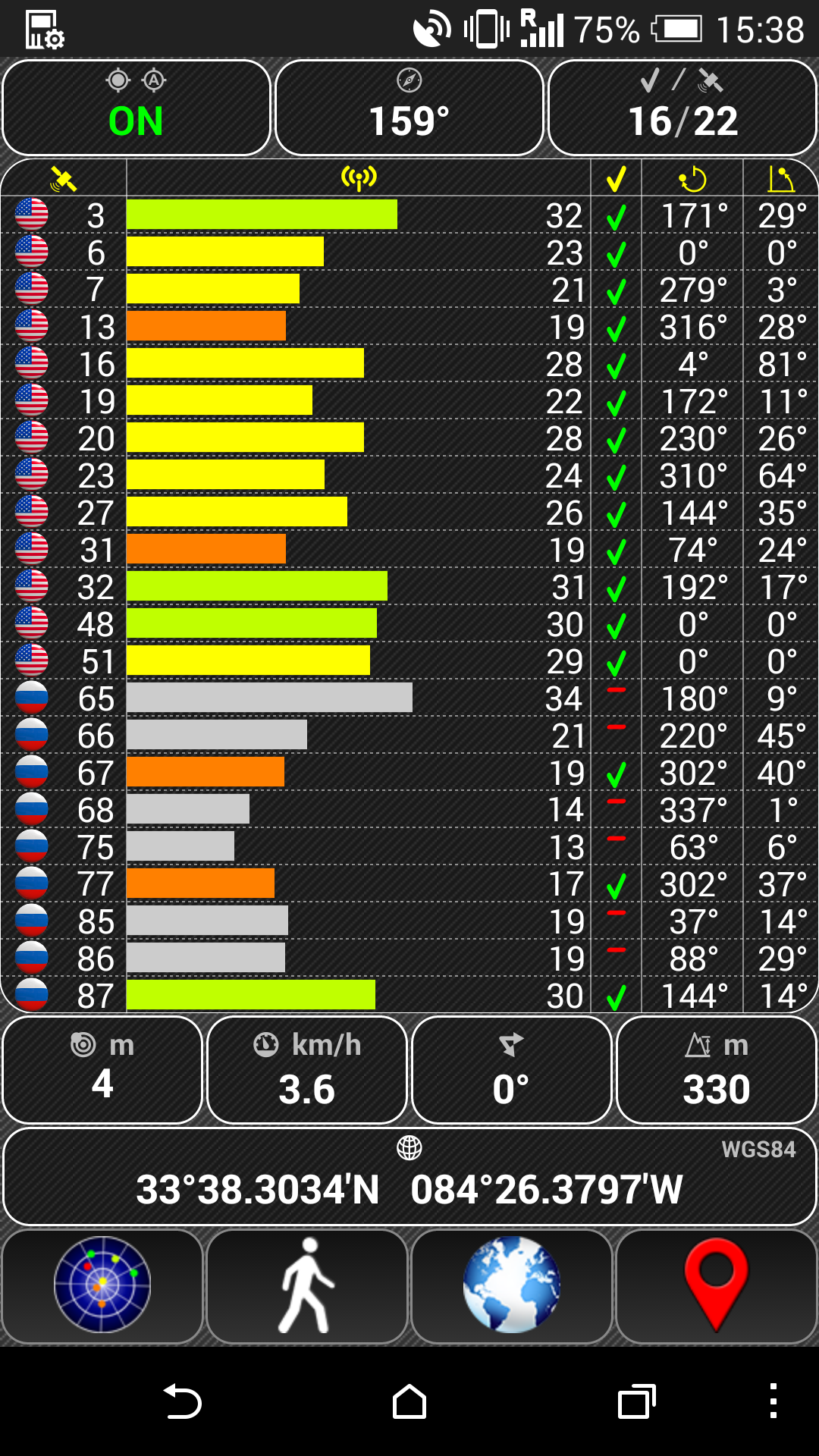Tap the 159° compass heading panel
This screenshot has height=1456, width=819.
tap(409, 108)
